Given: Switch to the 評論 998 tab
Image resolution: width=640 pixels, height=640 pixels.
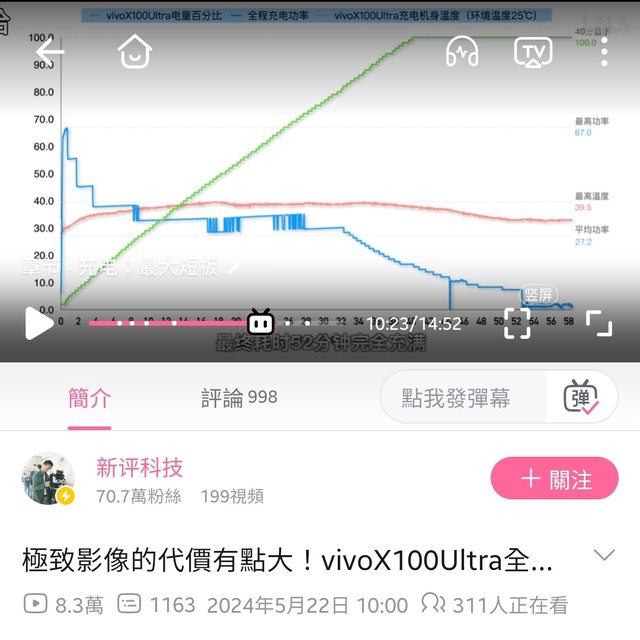Looking at the screenshot, I should click(x=239, y=398).
